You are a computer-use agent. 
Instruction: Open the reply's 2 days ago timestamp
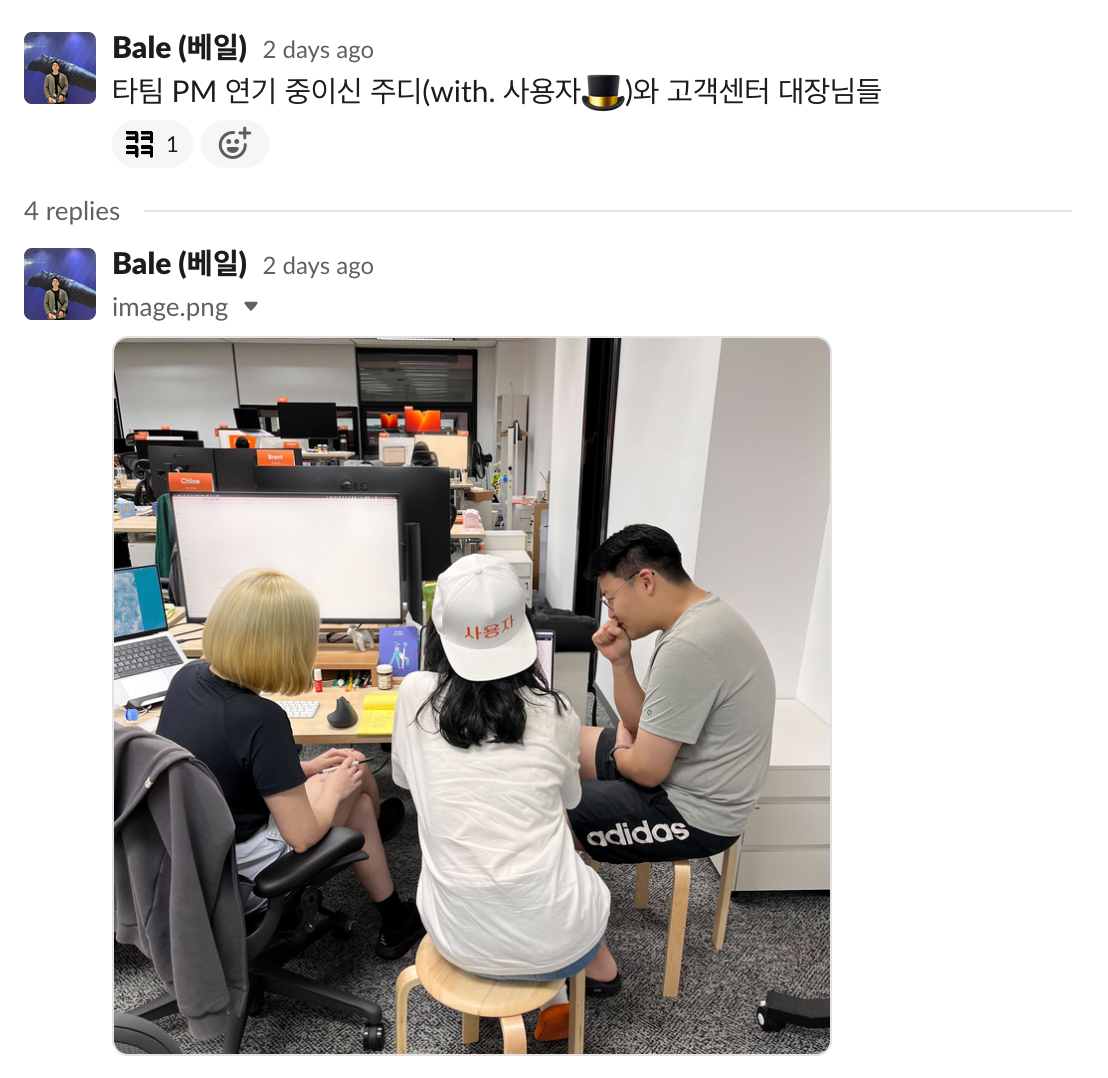pos(318,266)
